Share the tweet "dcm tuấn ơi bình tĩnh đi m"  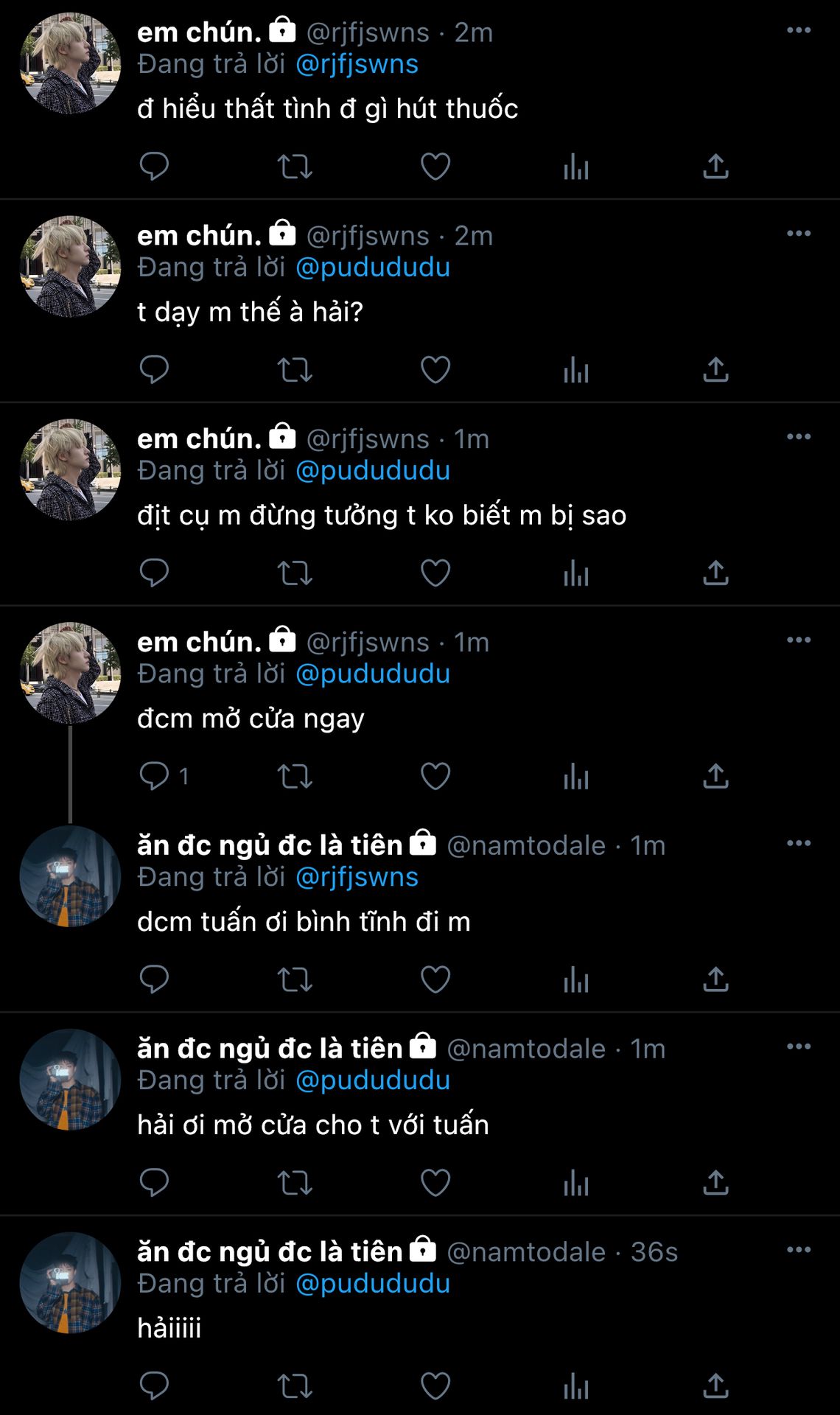tap(715, 979)
